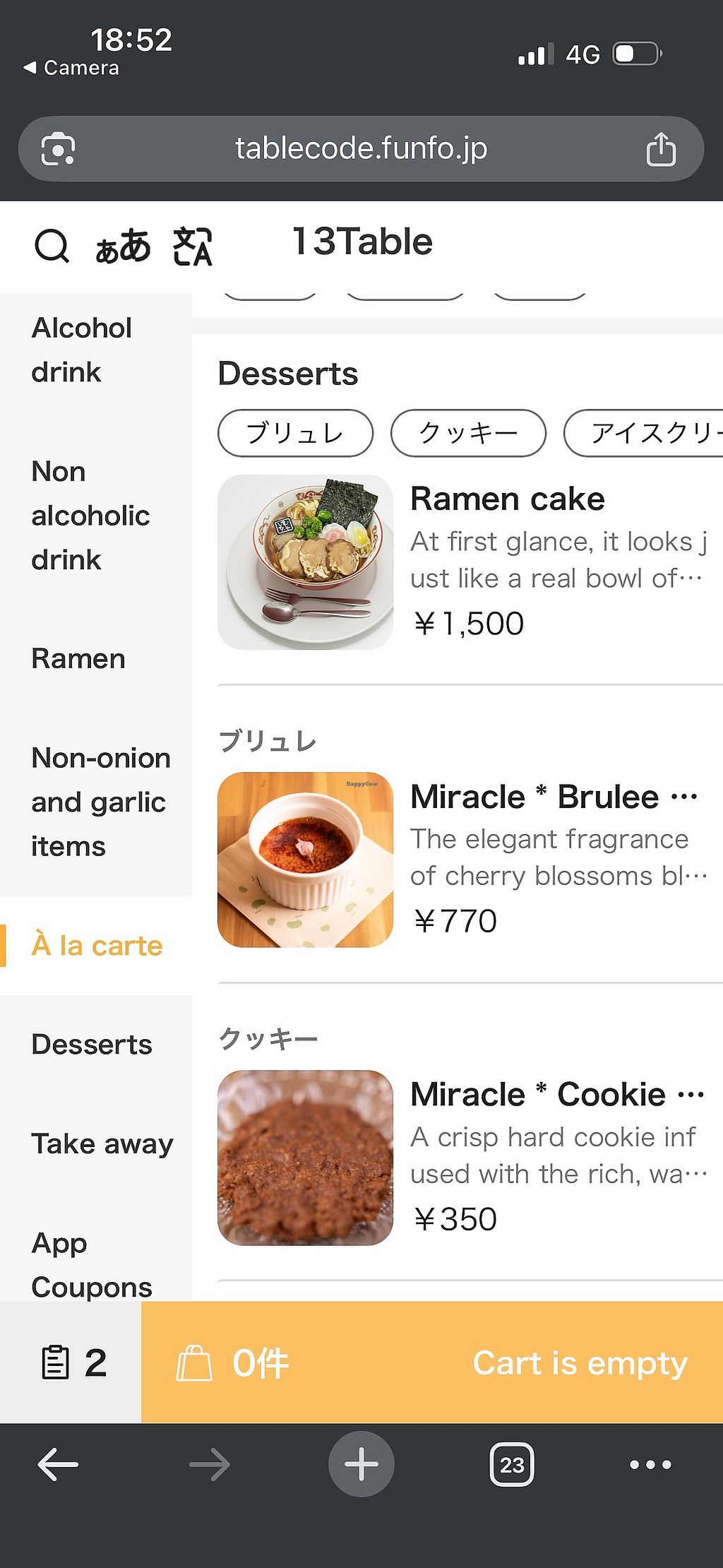Change text size with the ぁあ icon
Image resolution: width=723 pixels, height=1568 pixels.
point(123,247)
